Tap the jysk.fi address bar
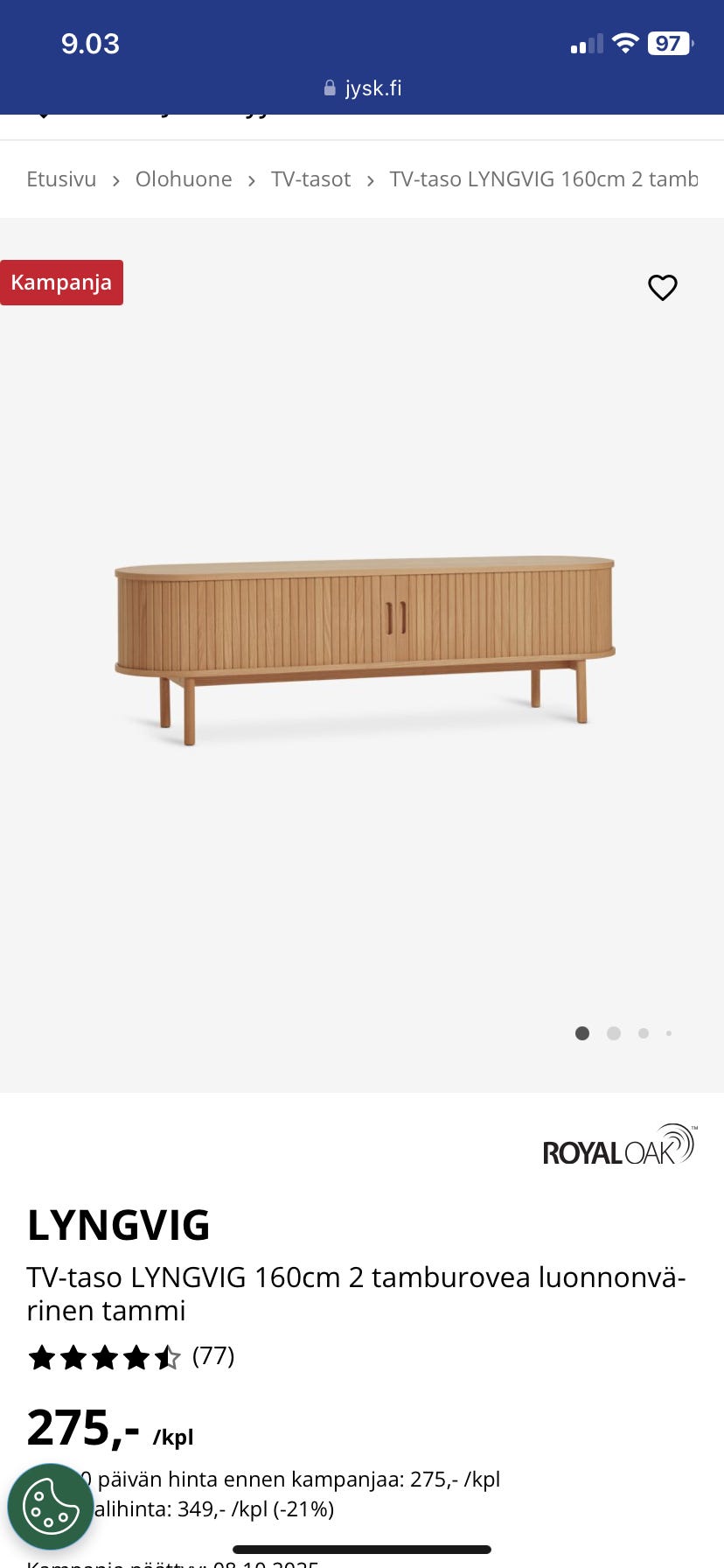The image size is (724, 1568). coord(362,88)
